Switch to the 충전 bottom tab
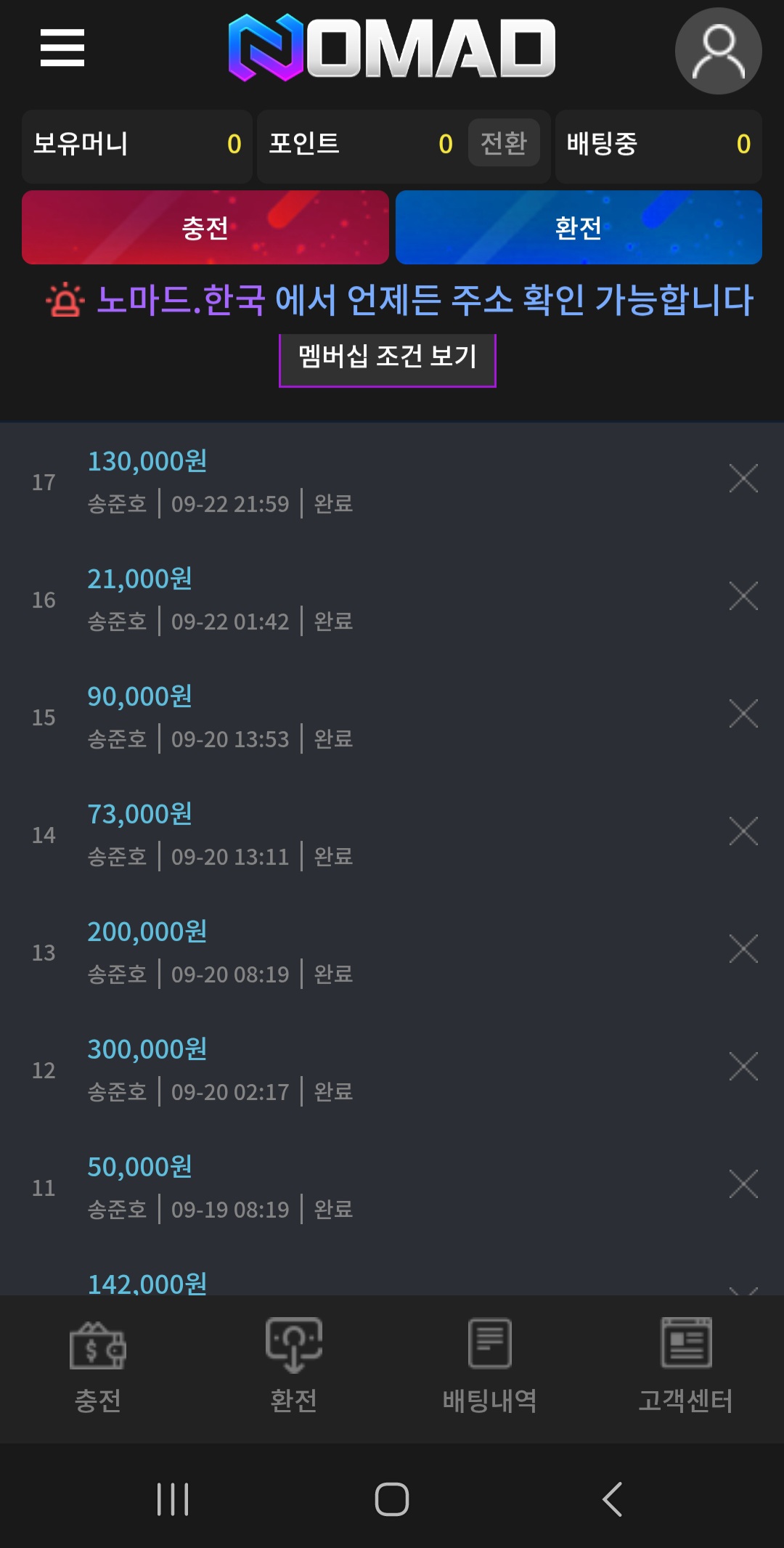 [98, 1366]
